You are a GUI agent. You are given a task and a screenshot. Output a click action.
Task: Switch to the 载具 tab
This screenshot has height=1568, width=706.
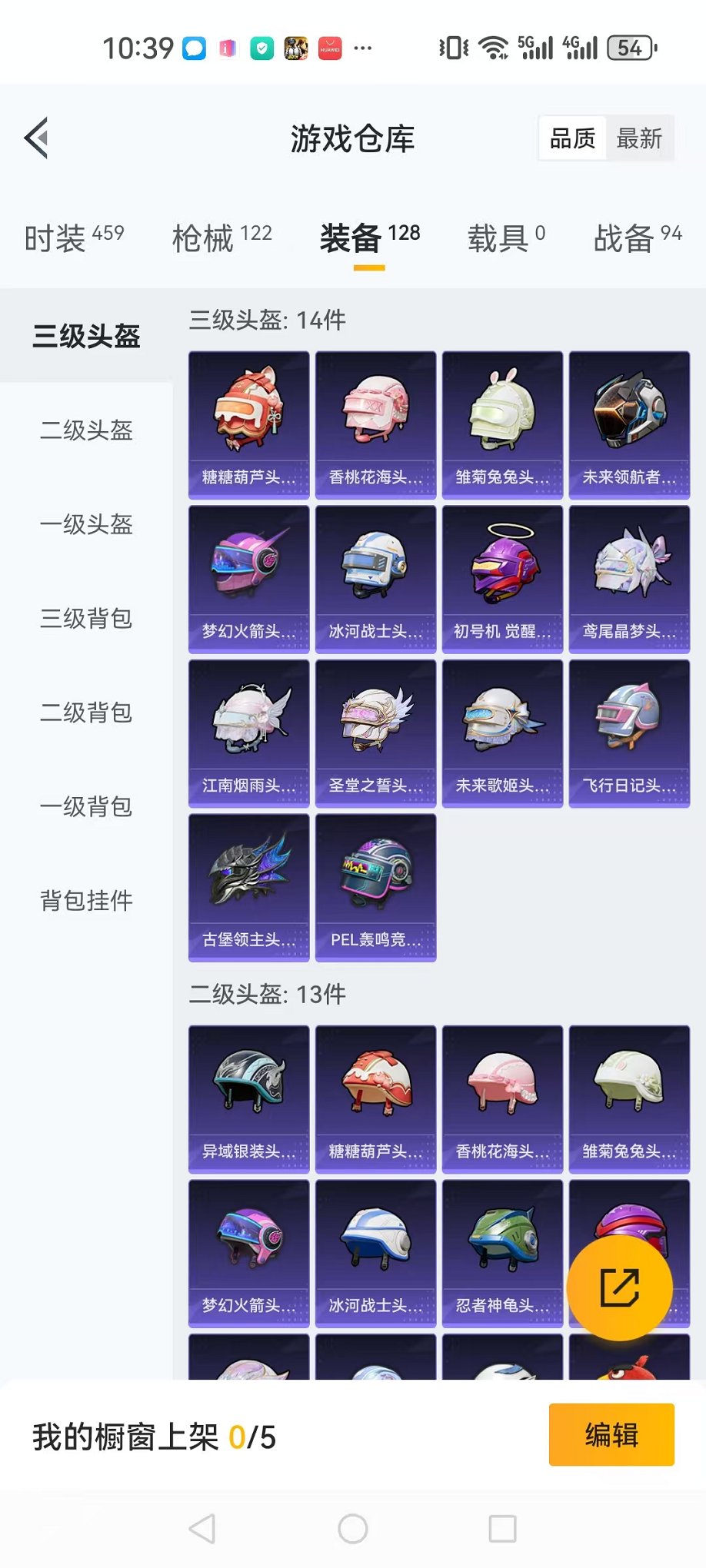(x=506, y=238)
